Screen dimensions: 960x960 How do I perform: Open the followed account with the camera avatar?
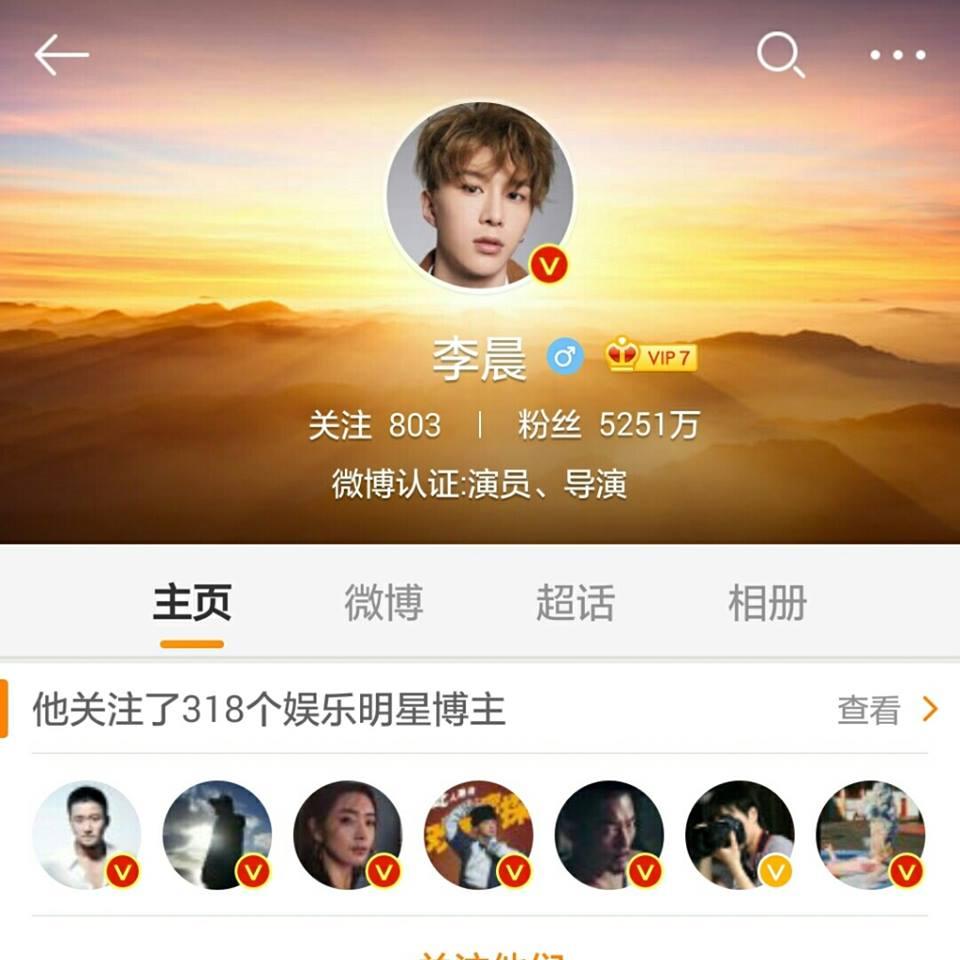[739, 835]
